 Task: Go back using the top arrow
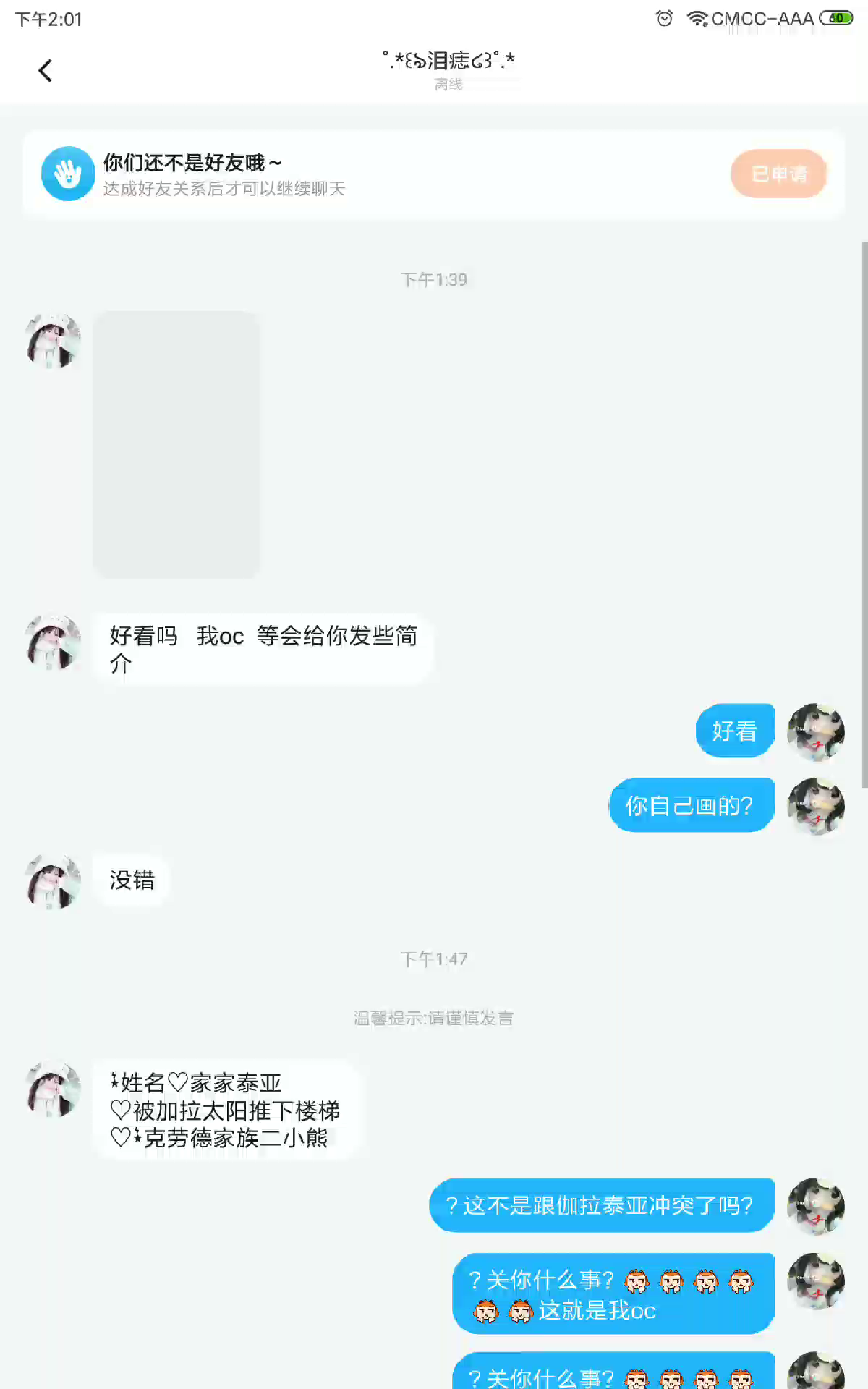point(46,71)
